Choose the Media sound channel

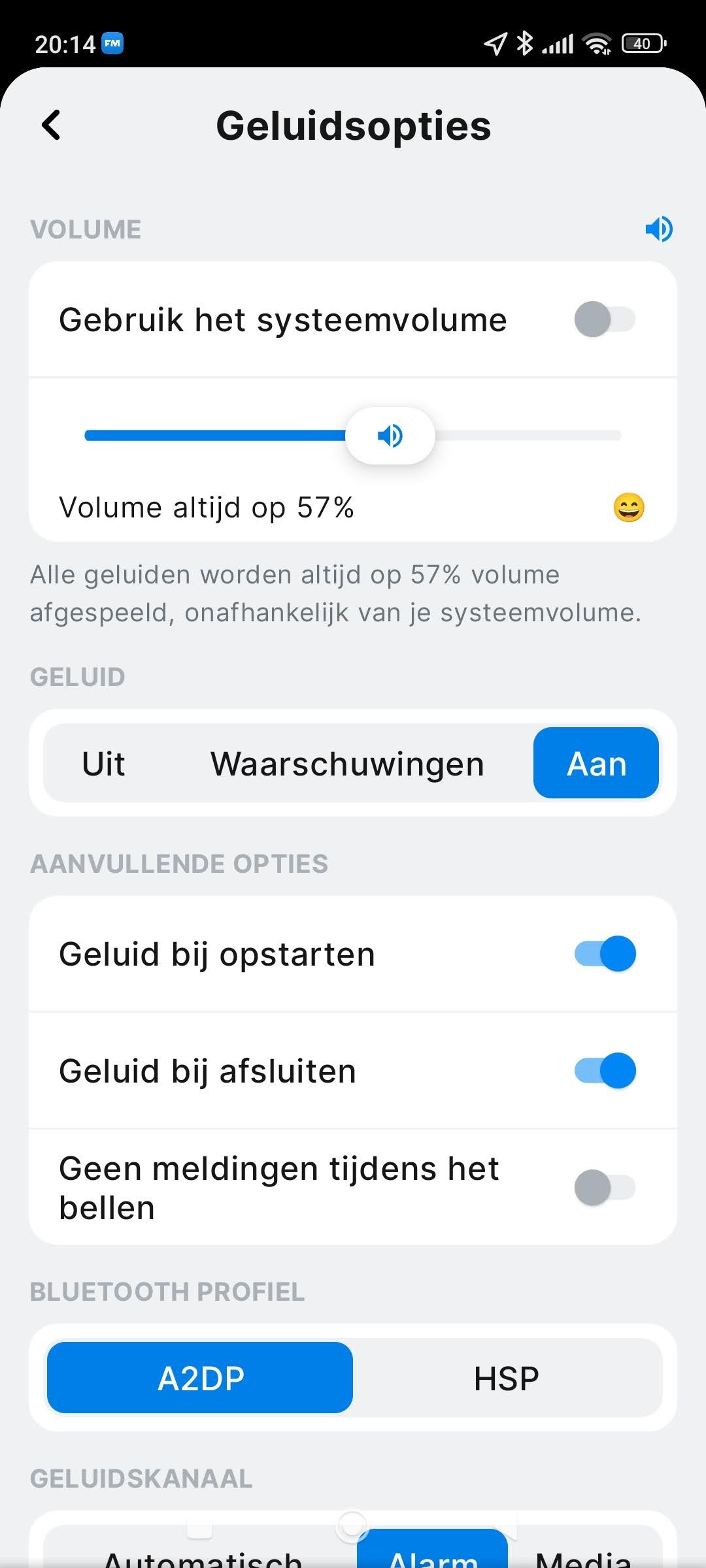[x=583, y=1558]
